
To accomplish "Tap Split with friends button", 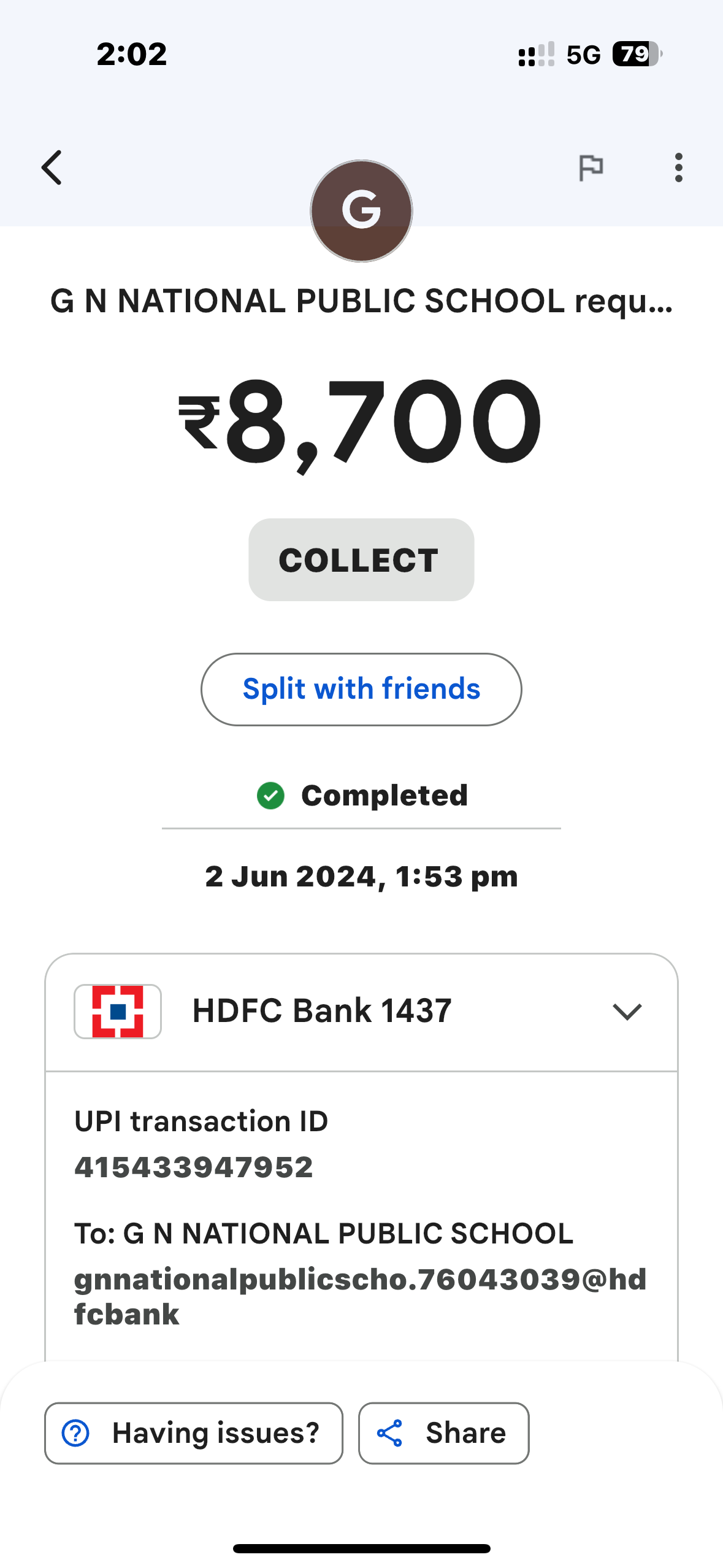I will (x=361, y=689).
